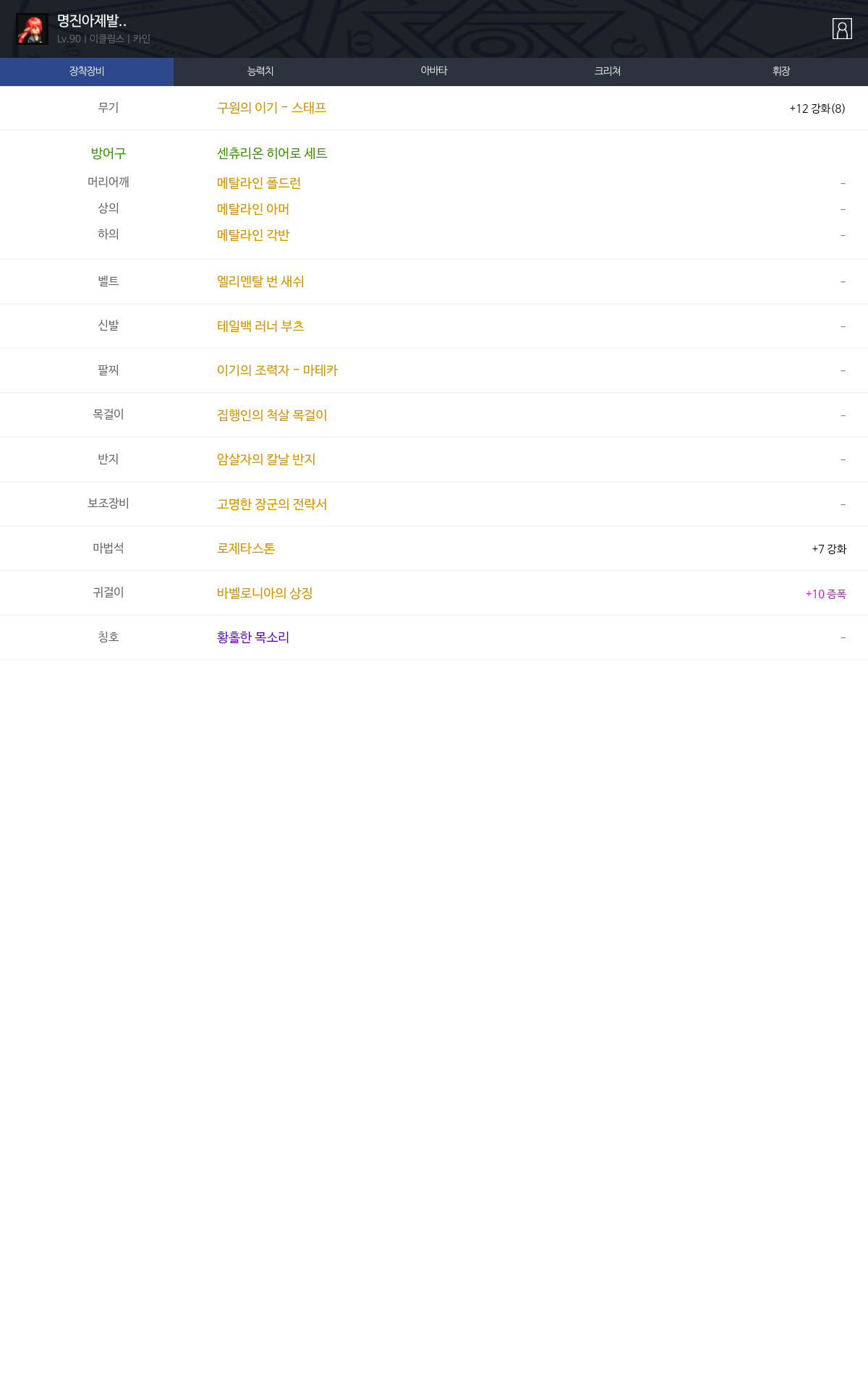Go to the 휘장 tab
The width and height of the screenshot is (868, 1389).
point(781,72)
